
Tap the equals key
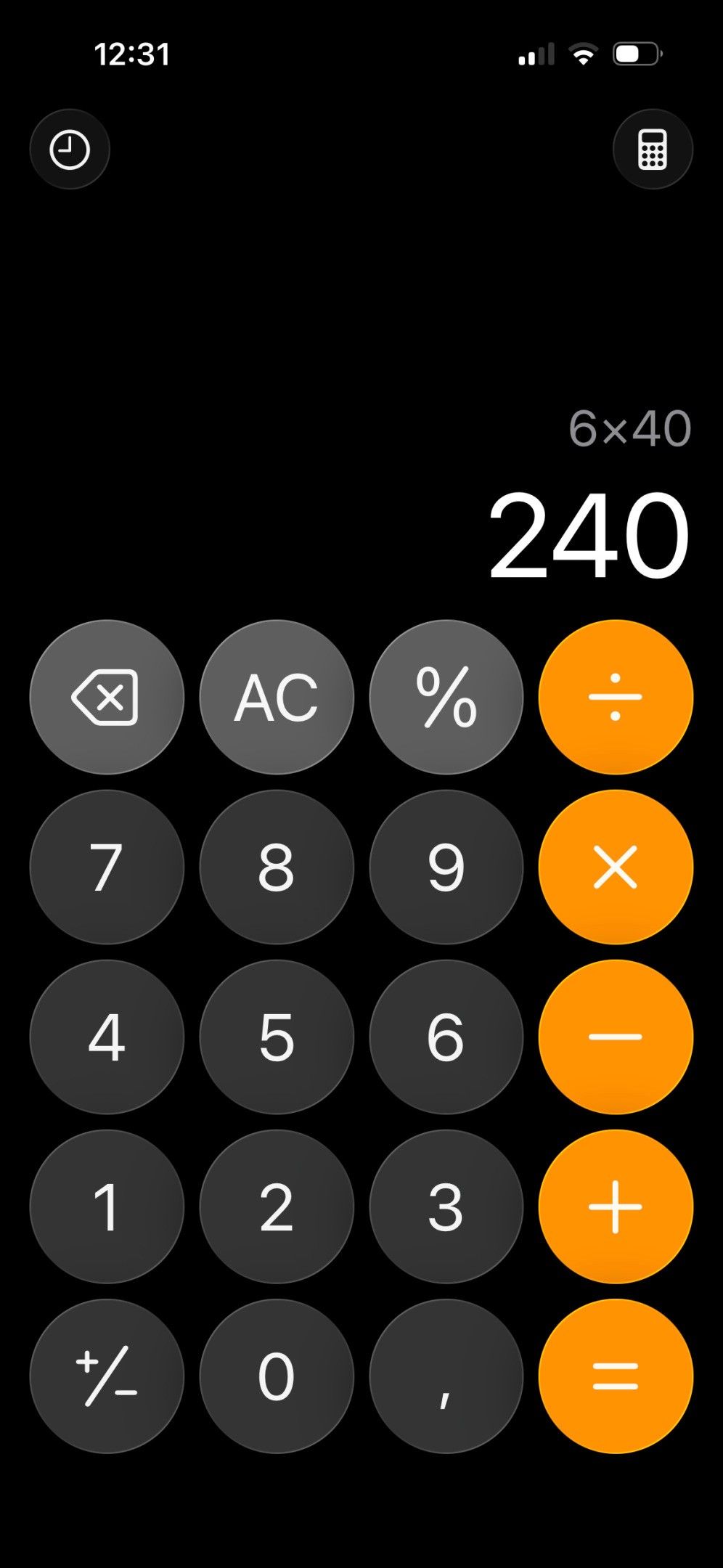616,1376
